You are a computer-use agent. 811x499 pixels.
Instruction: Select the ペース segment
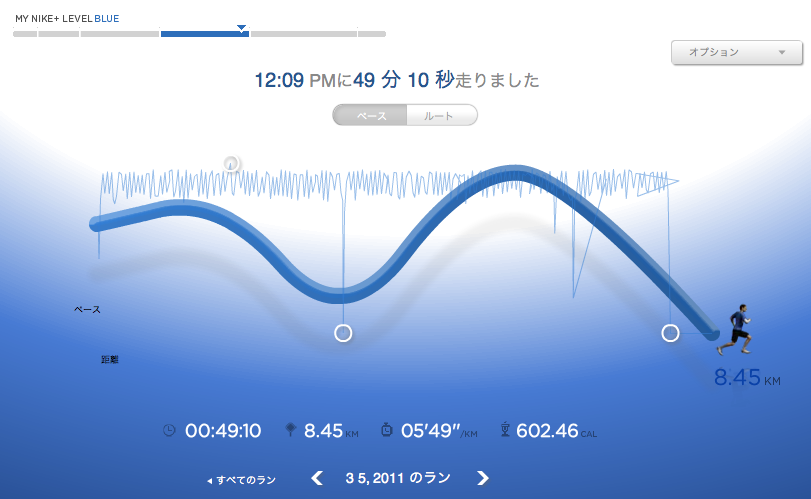pyautogui.click(x=370, y=116)
